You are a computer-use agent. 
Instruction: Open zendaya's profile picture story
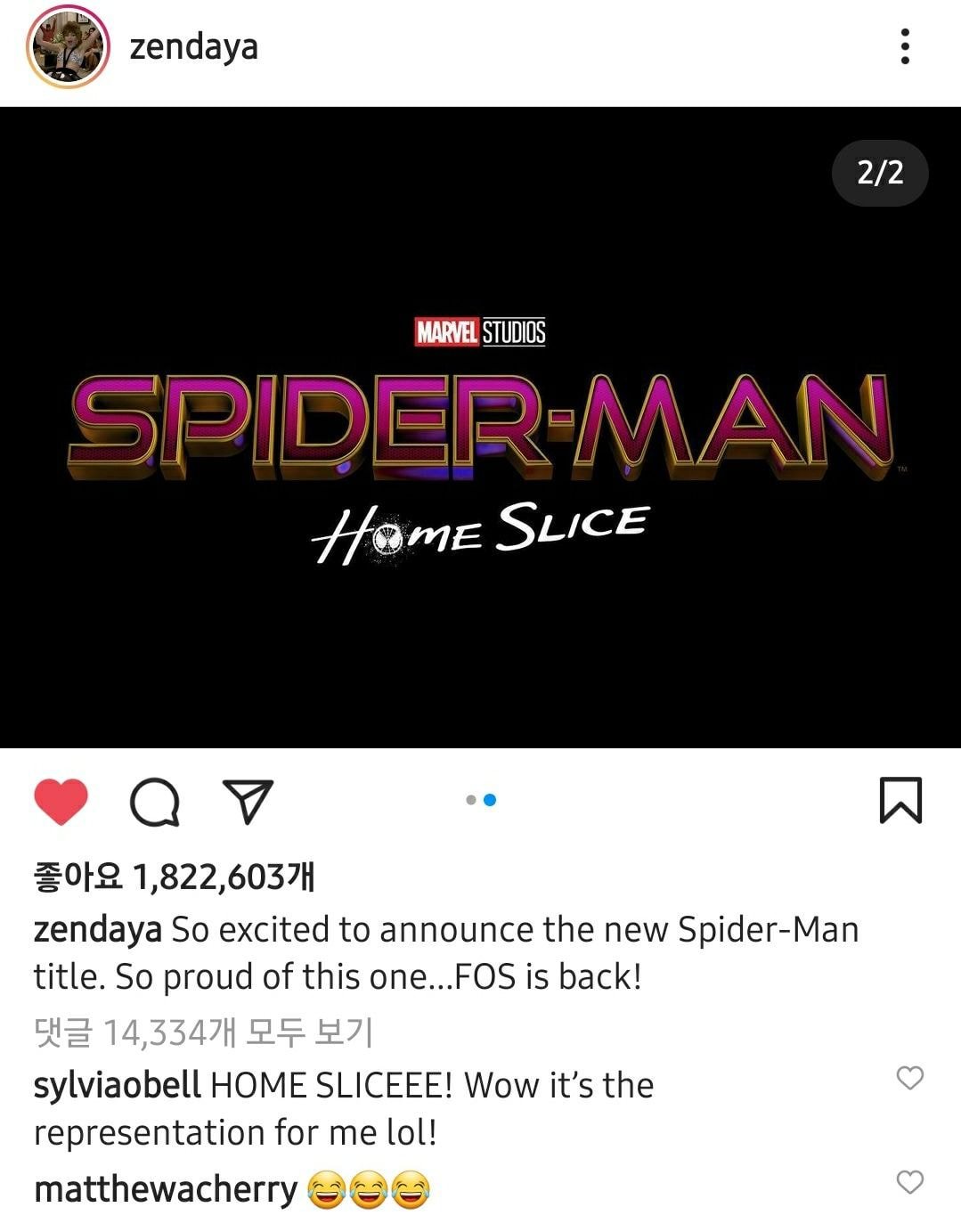coord(68,47)
